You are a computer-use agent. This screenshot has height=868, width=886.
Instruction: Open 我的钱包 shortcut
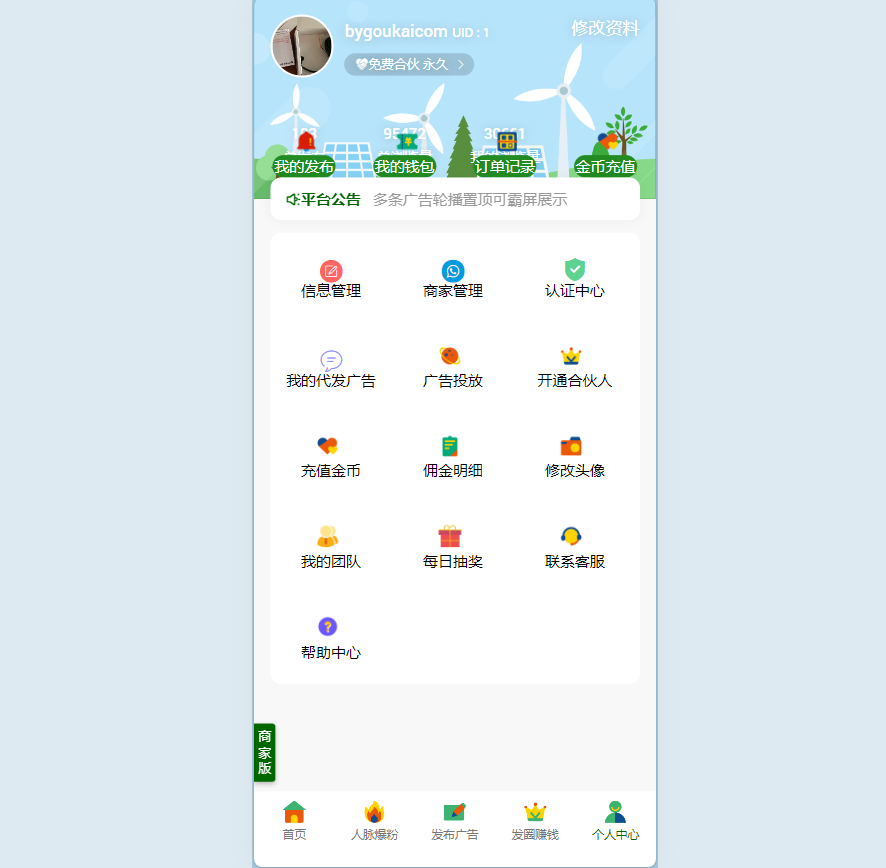tap(404, 165)
